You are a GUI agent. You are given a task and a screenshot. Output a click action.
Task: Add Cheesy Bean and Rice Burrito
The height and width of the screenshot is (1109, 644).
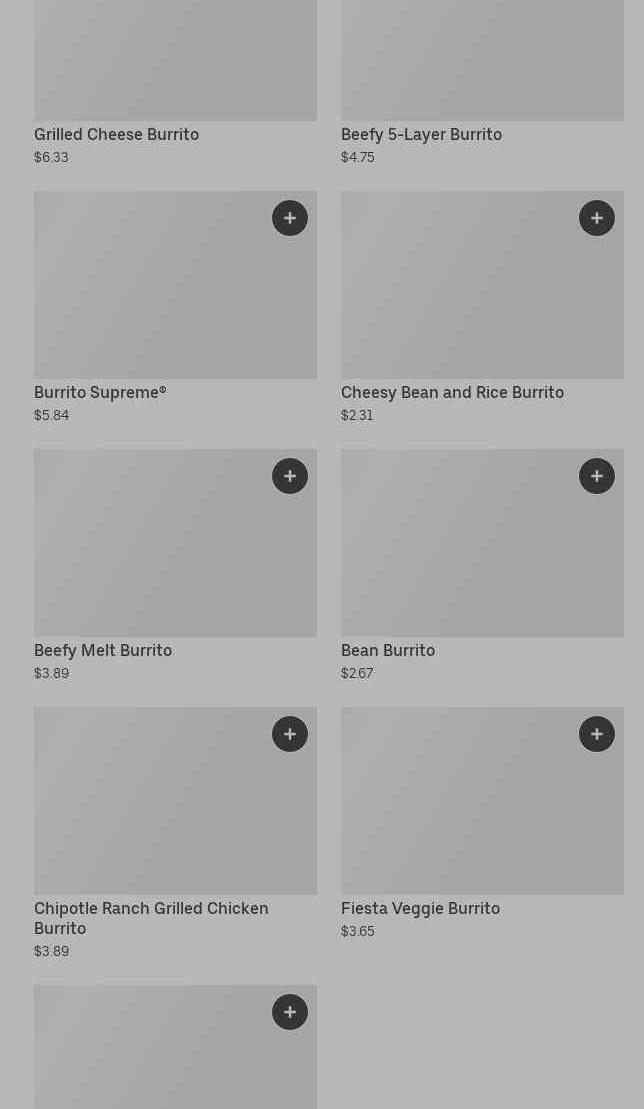coord(597,218)
